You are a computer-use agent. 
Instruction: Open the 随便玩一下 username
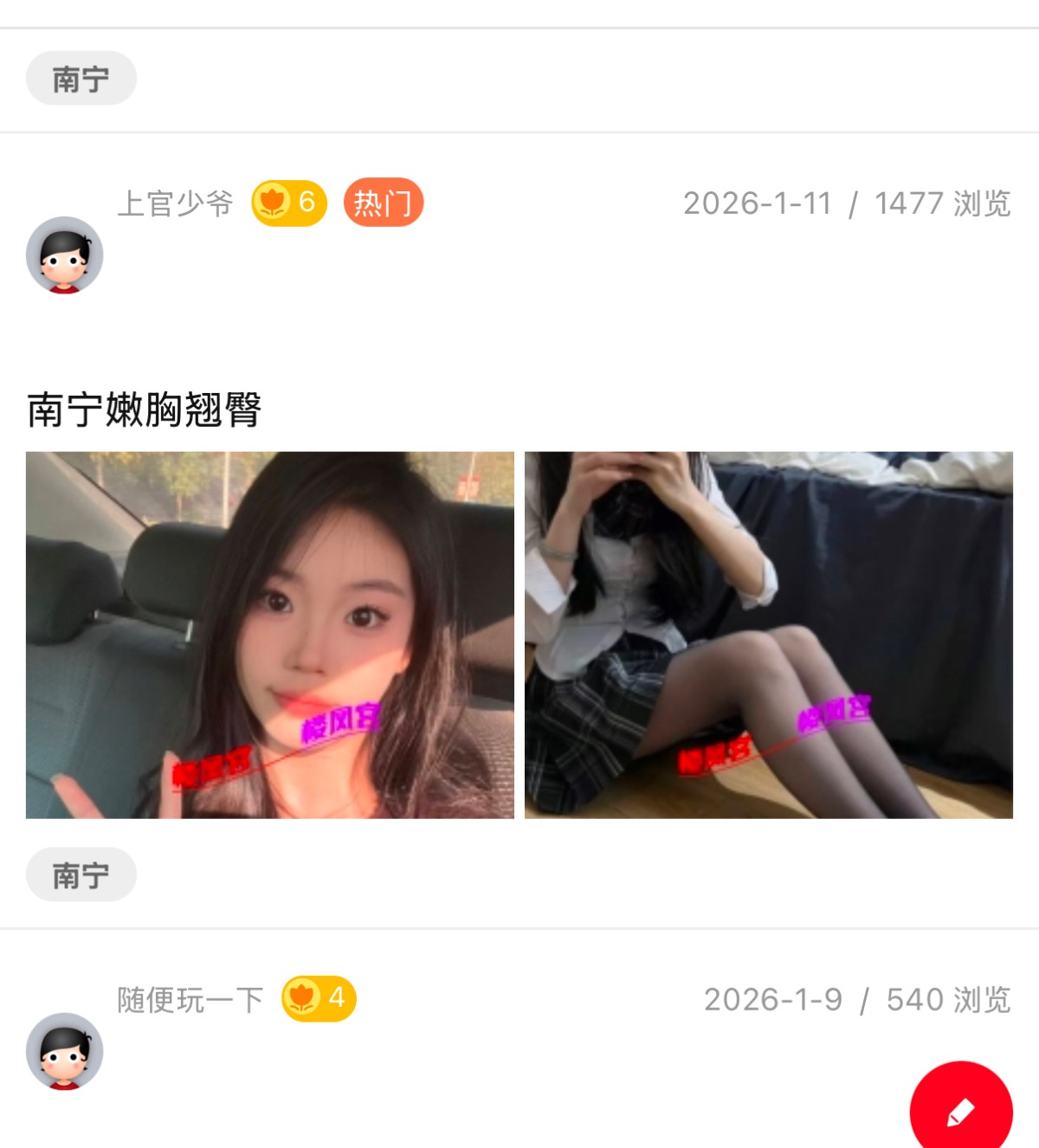(x=190, y=1000)
